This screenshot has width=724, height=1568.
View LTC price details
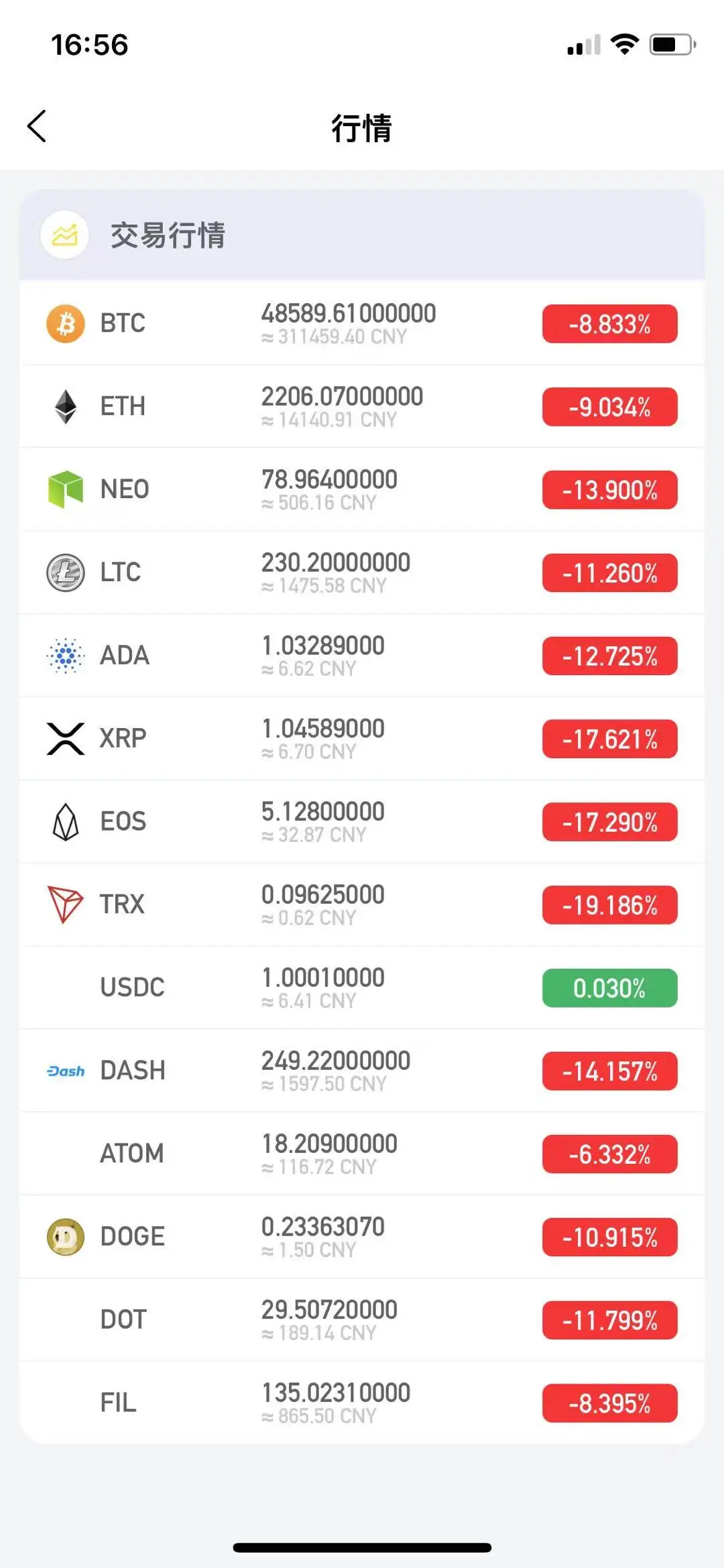tap(362, 572)
